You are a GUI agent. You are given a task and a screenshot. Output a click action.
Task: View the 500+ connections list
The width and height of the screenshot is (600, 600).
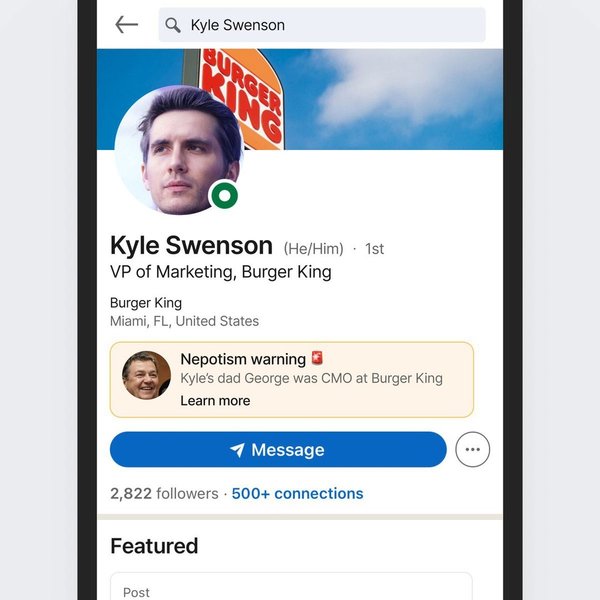[x=297, y=493]
